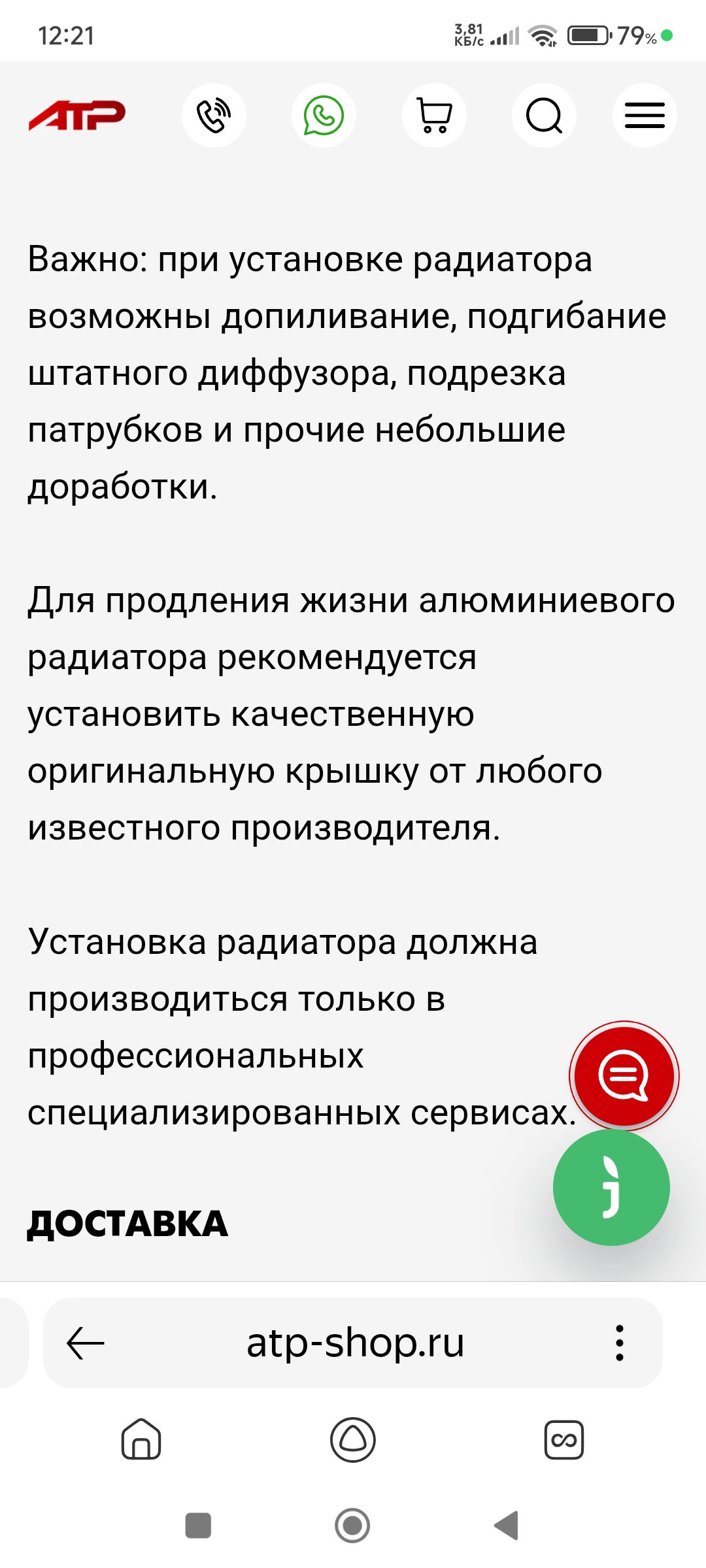
Task: Open the browser tabs switcher
Action: (x=564, y=1439)
